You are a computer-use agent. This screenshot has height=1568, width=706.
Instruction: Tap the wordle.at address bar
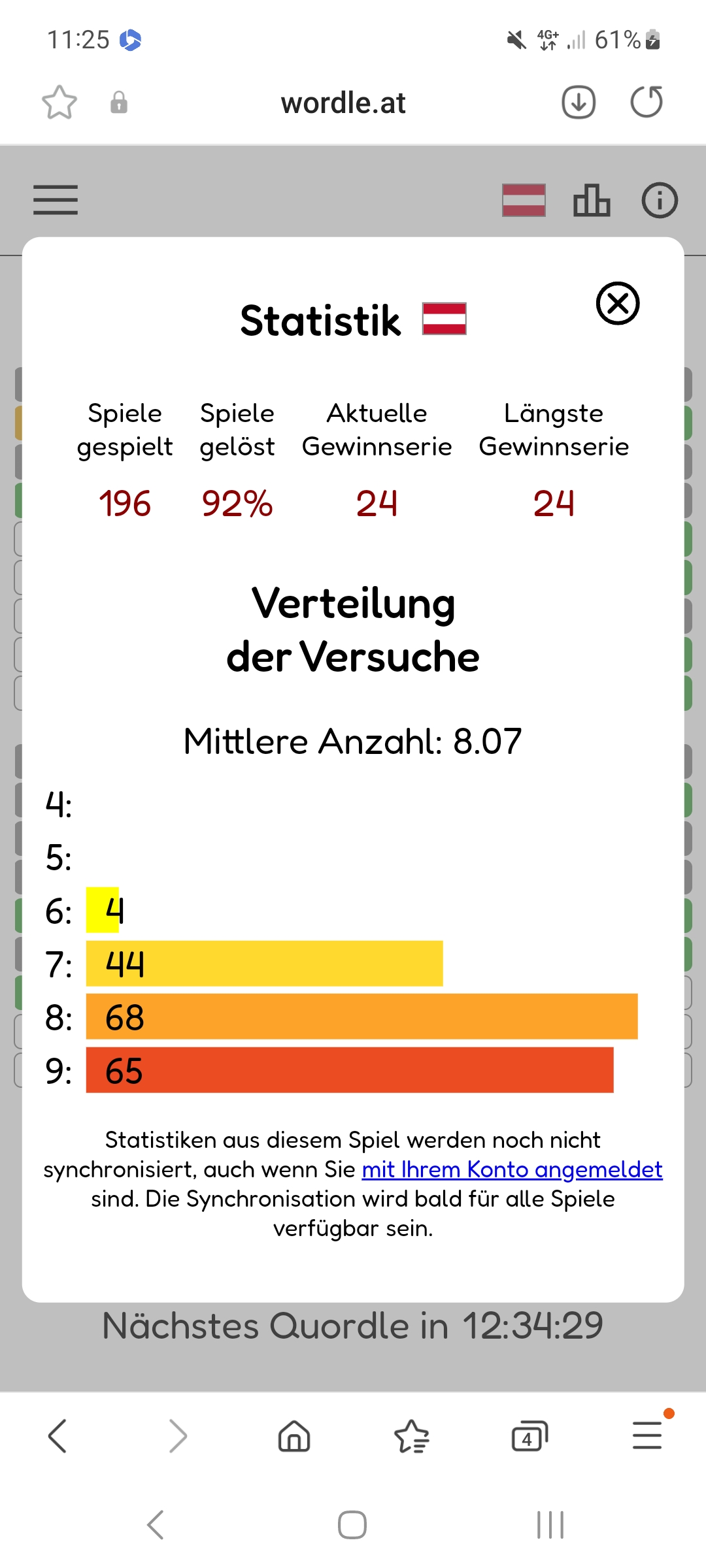tap(343, 103)
